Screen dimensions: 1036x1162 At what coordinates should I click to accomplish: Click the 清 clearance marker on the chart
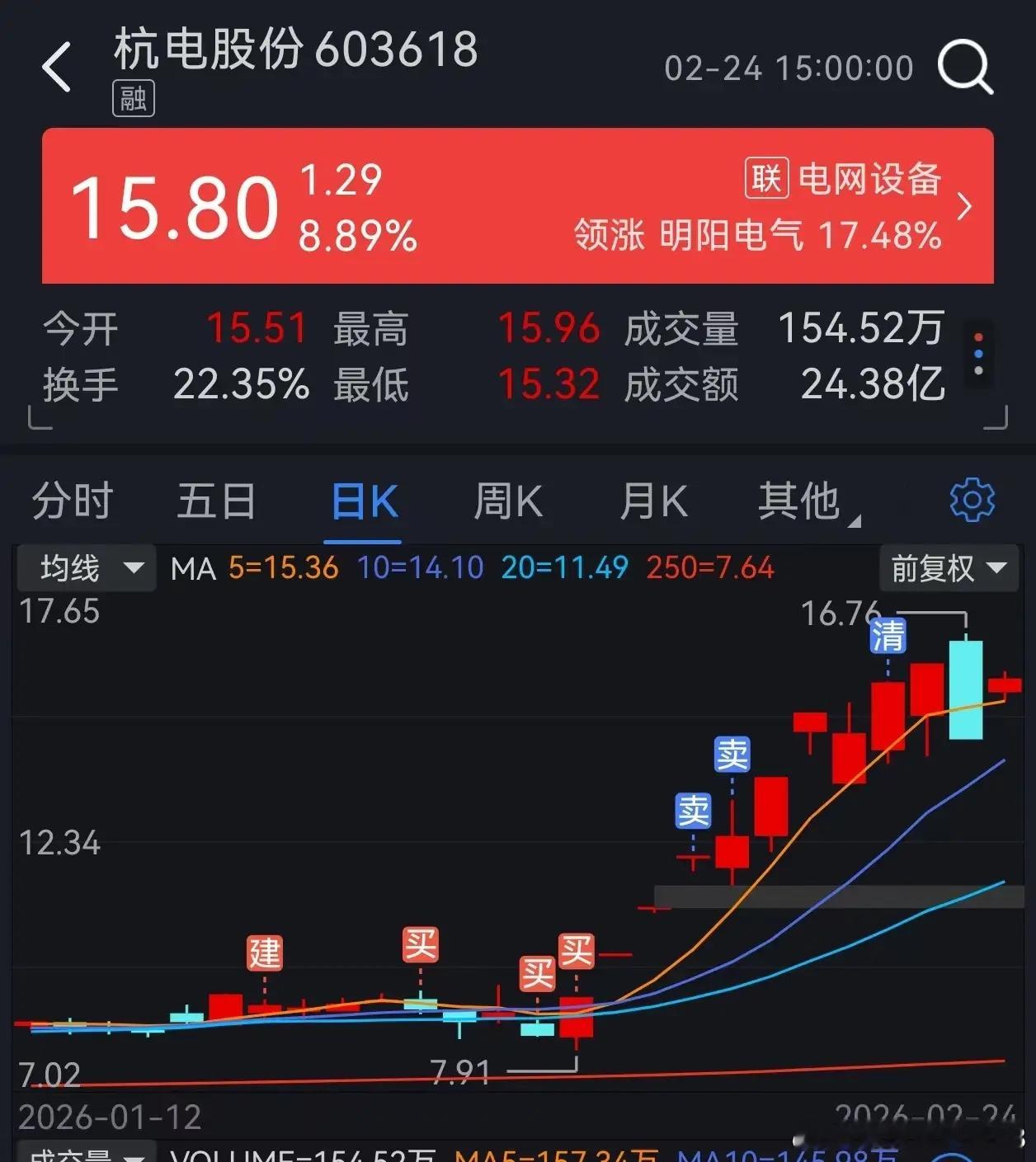pyautogui.click(x=888, y=636)
